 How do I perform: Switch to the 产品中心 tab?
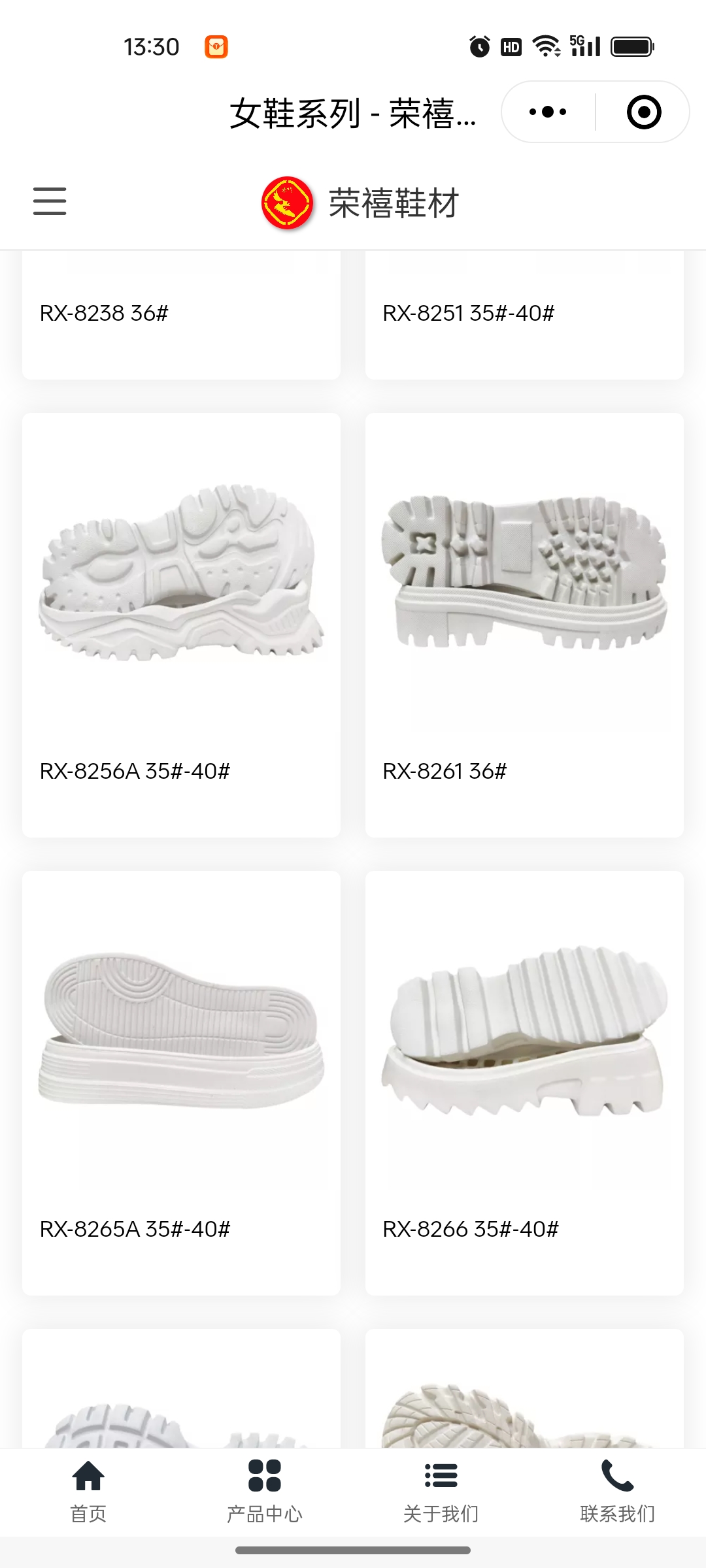[x=265, y=1491]
